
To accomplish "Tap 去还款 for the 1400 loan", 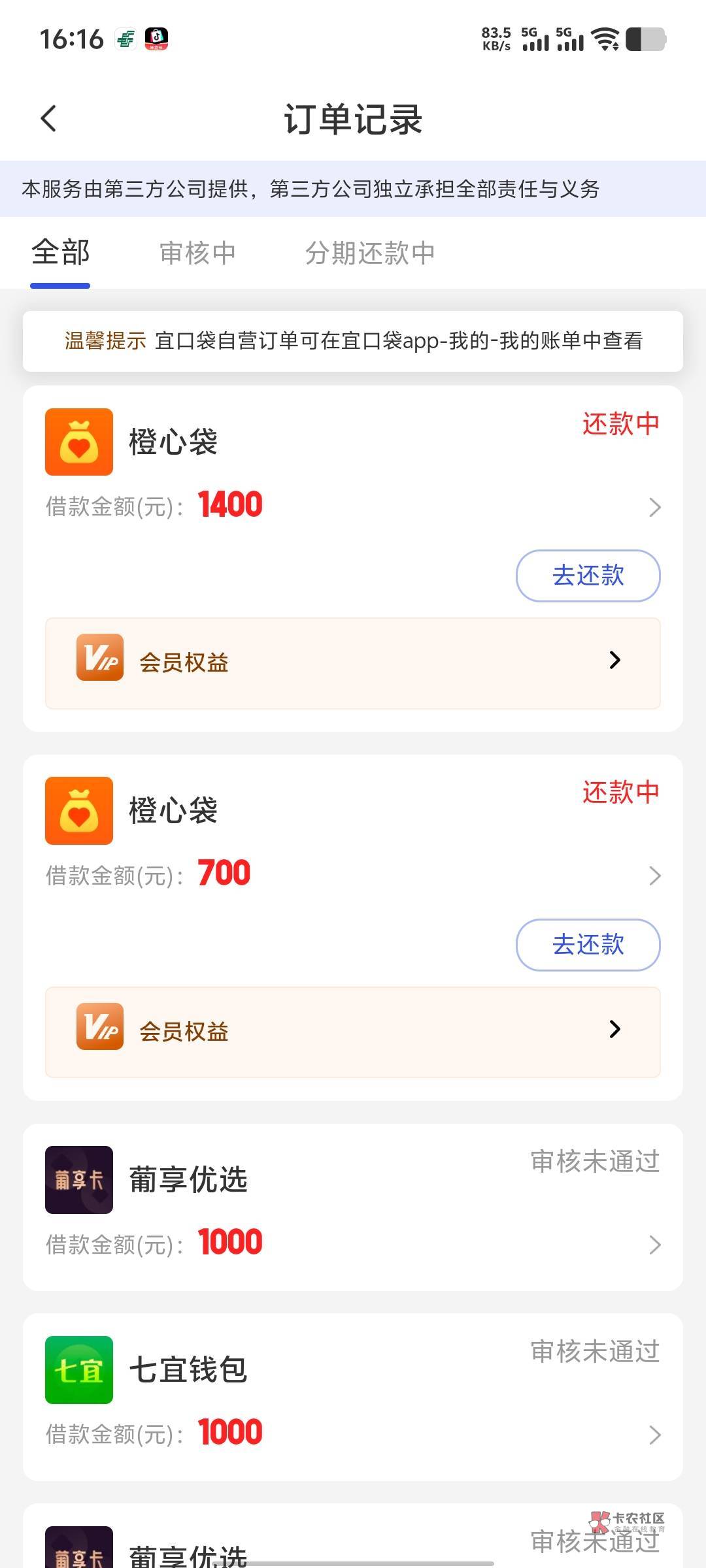I will (x=588, y=576).
